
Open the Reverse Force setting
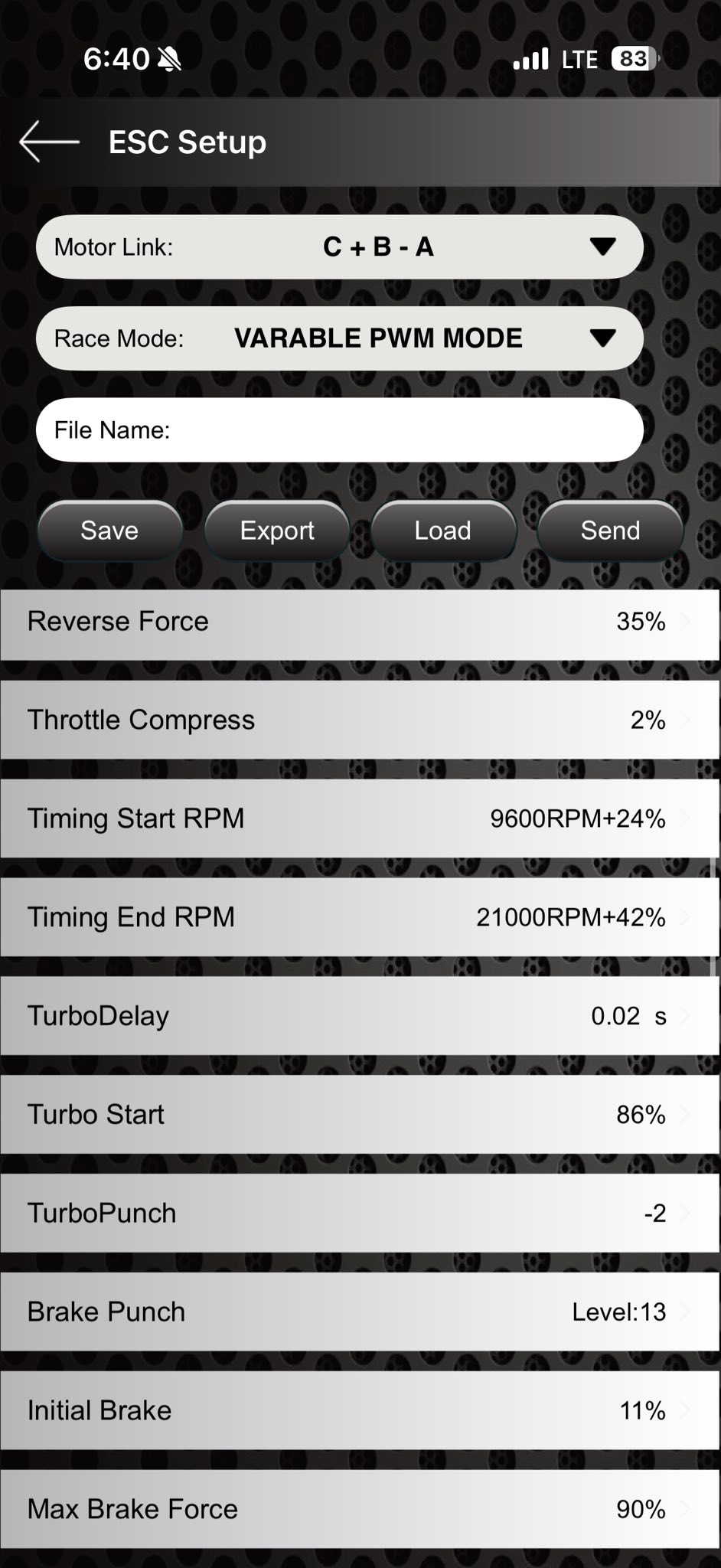[x=360, y=622]
